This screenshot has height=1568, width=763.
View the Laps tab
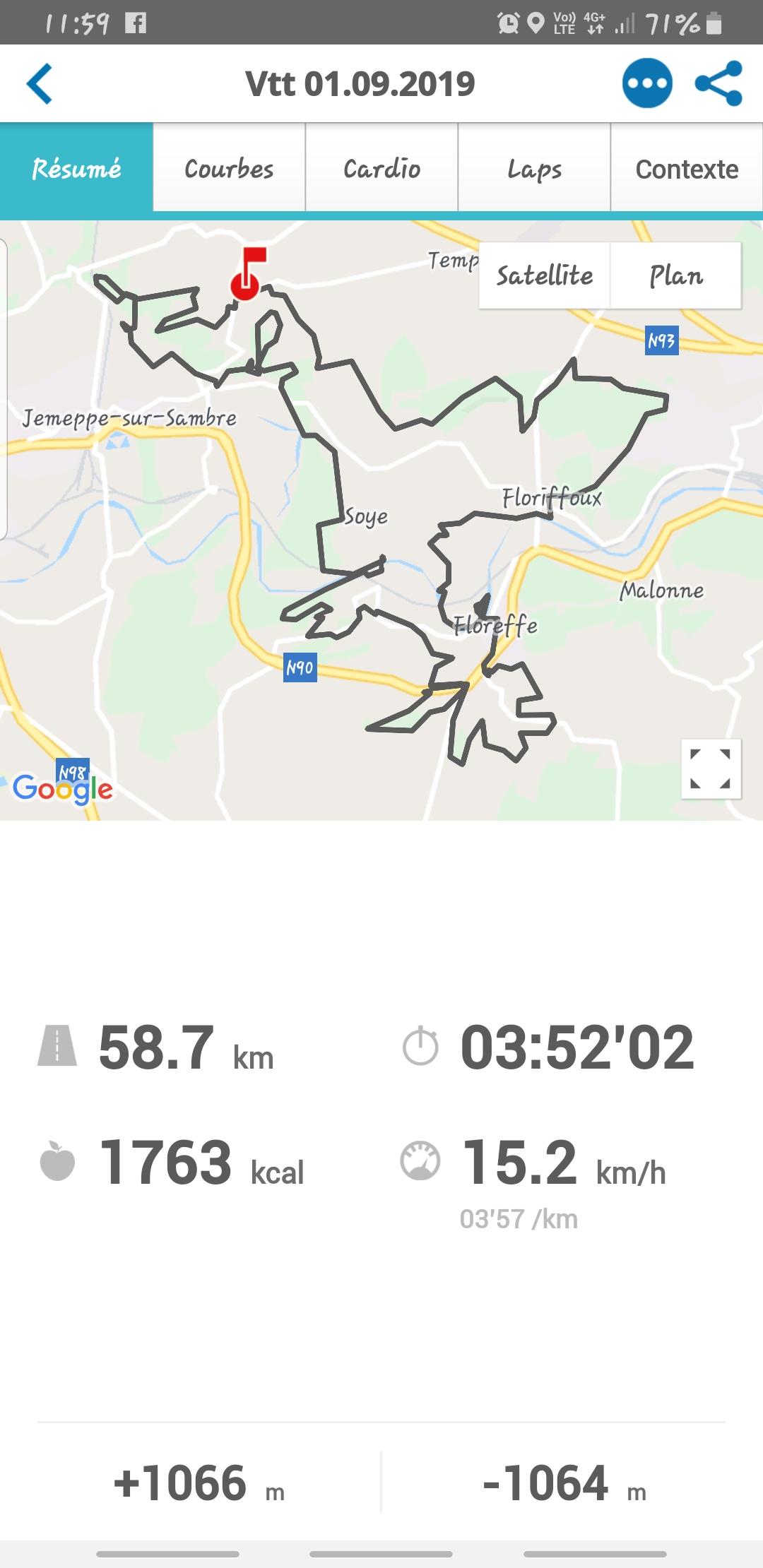[534, 169]
